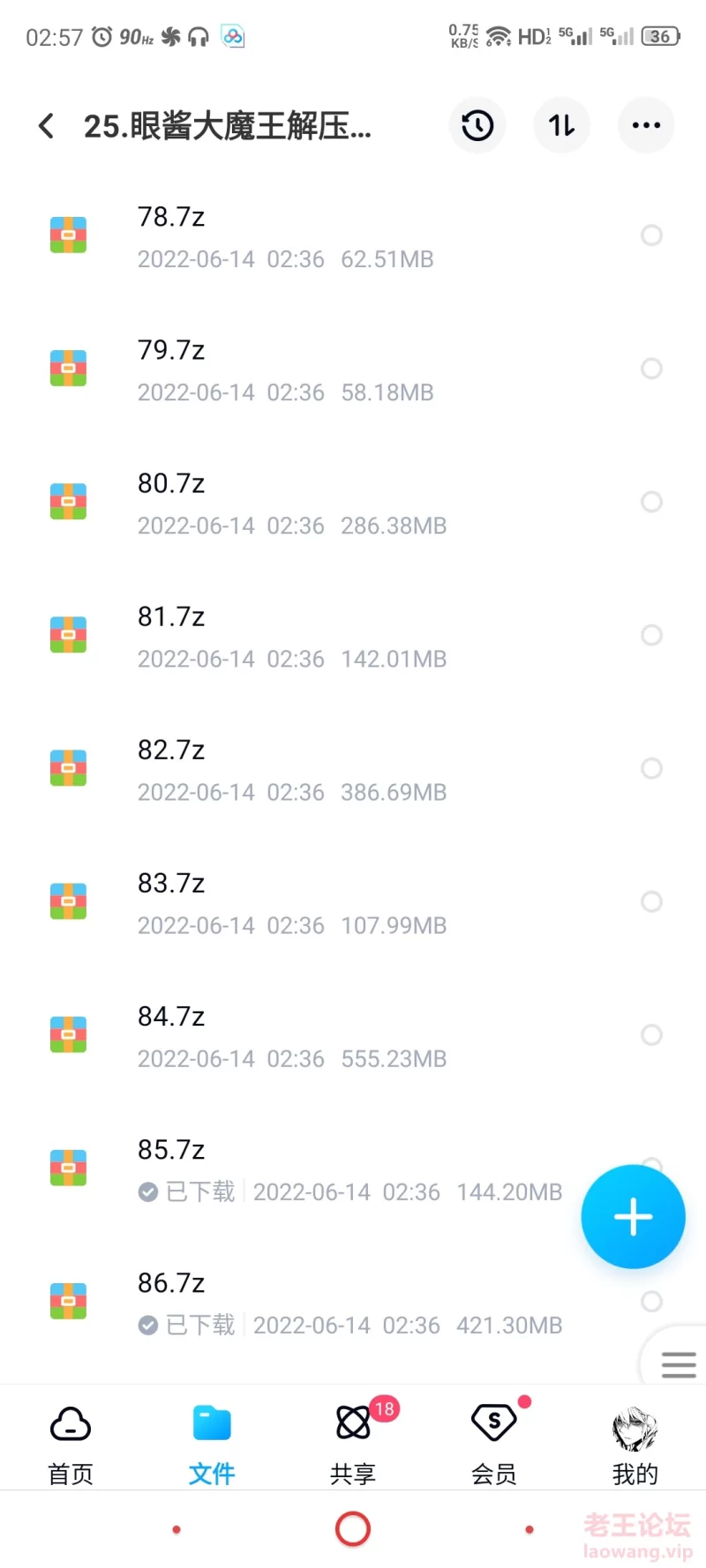Image resolution: width=706 pixels, height=1568 pixels.
Task: Tap the folder title 25.眼酱大魔王解压
Action: 228,125
